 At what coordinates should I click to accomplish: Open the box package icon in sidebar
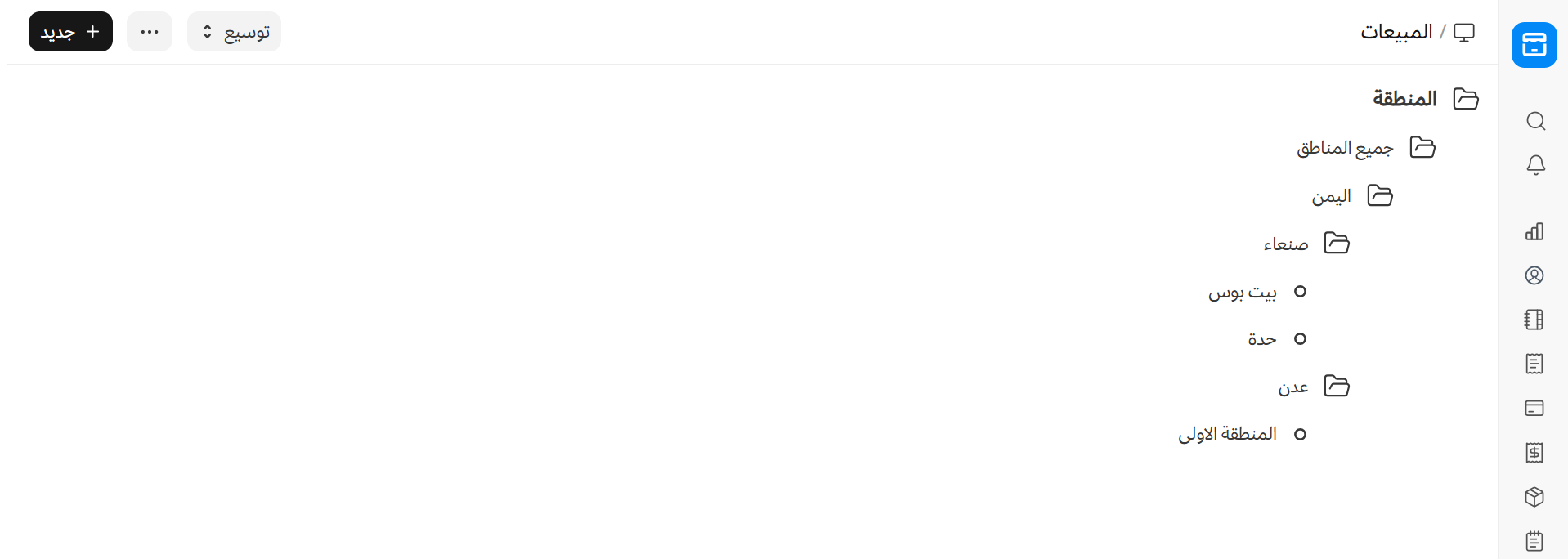coord(1534,496)
